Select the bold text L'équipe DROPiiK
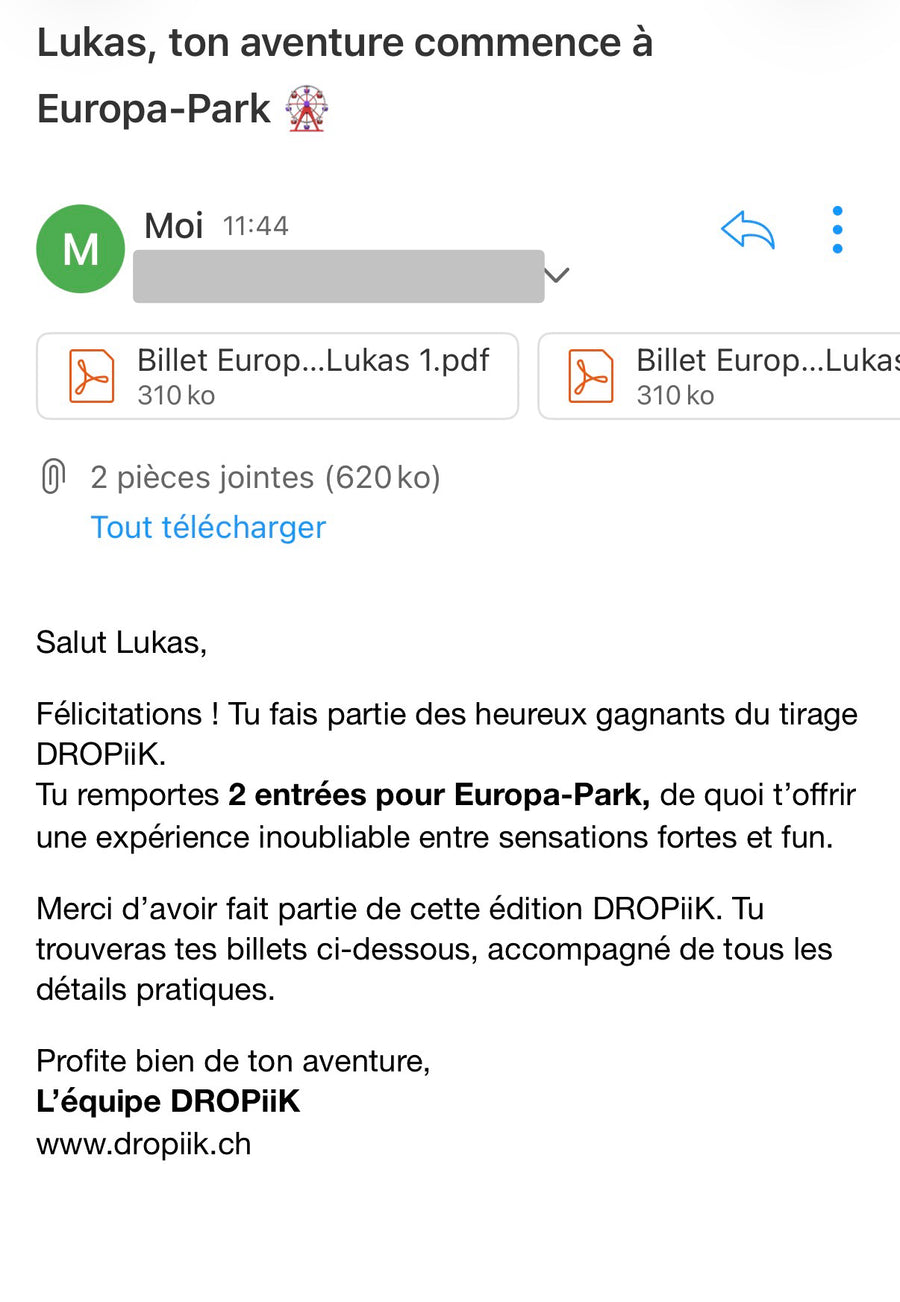 pyautogui.click(x=166, y=1101)
